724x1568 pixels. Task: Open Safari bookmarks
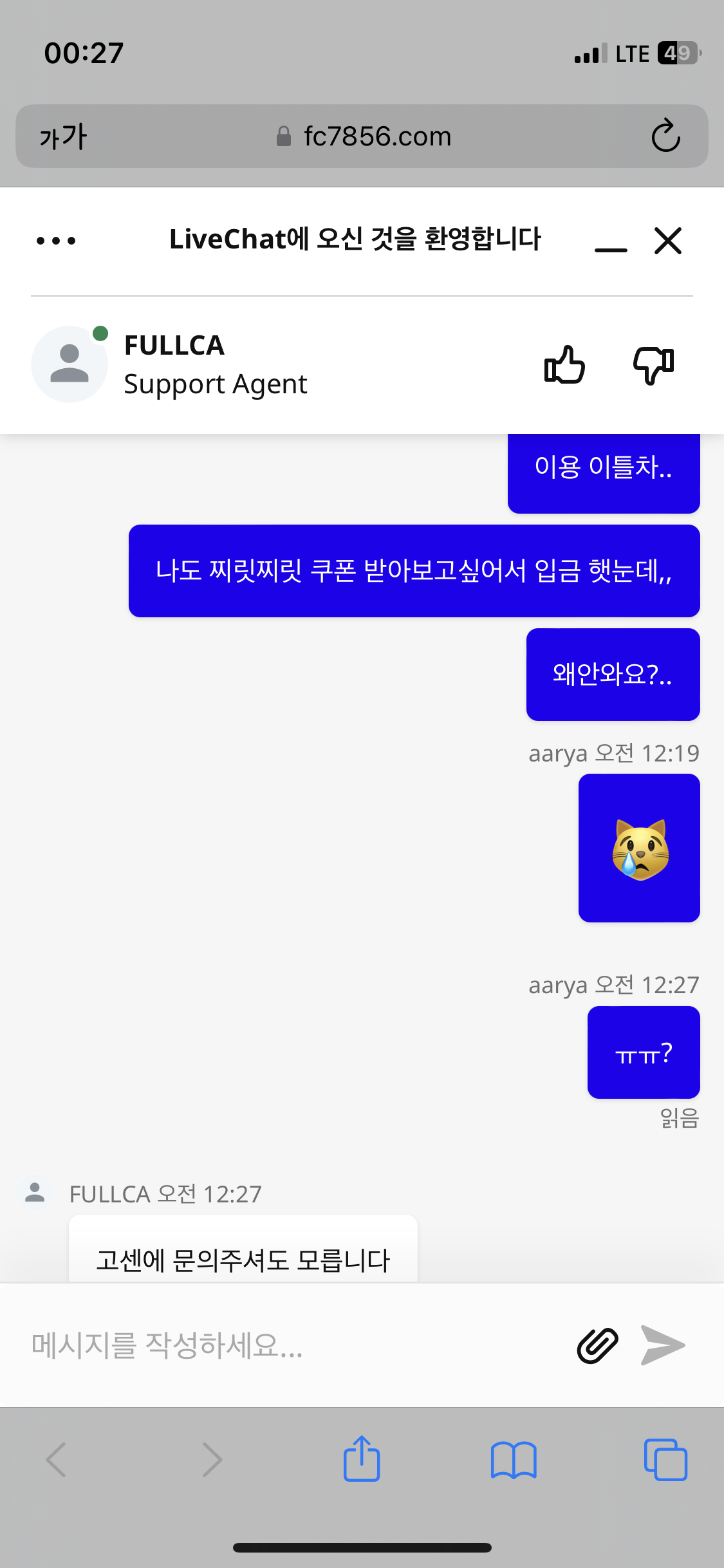(513, 1460)
